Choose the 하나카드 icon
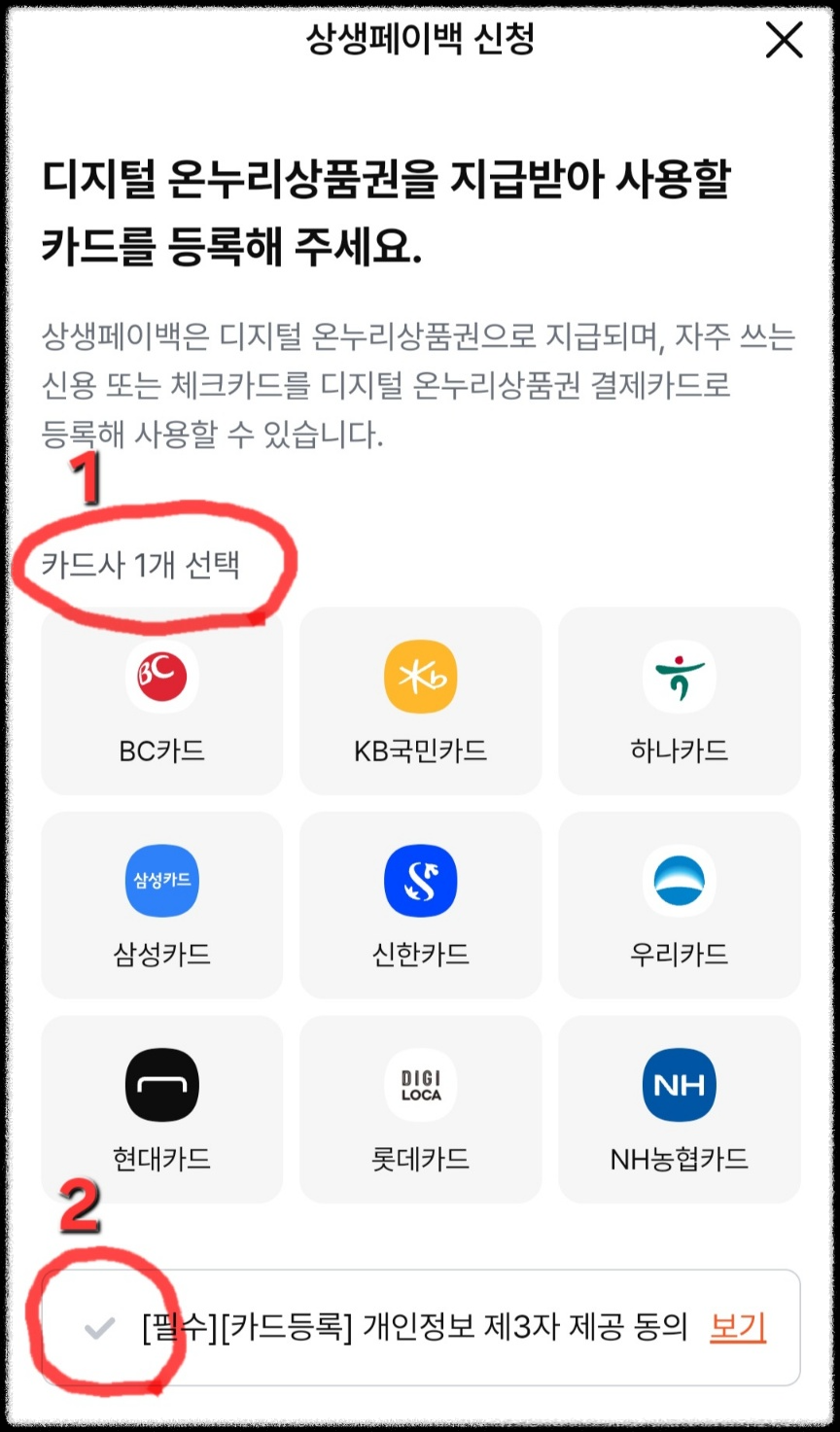Image resolution: width=840 pixels, height=1432 pixels. click(x=679, y=676)
